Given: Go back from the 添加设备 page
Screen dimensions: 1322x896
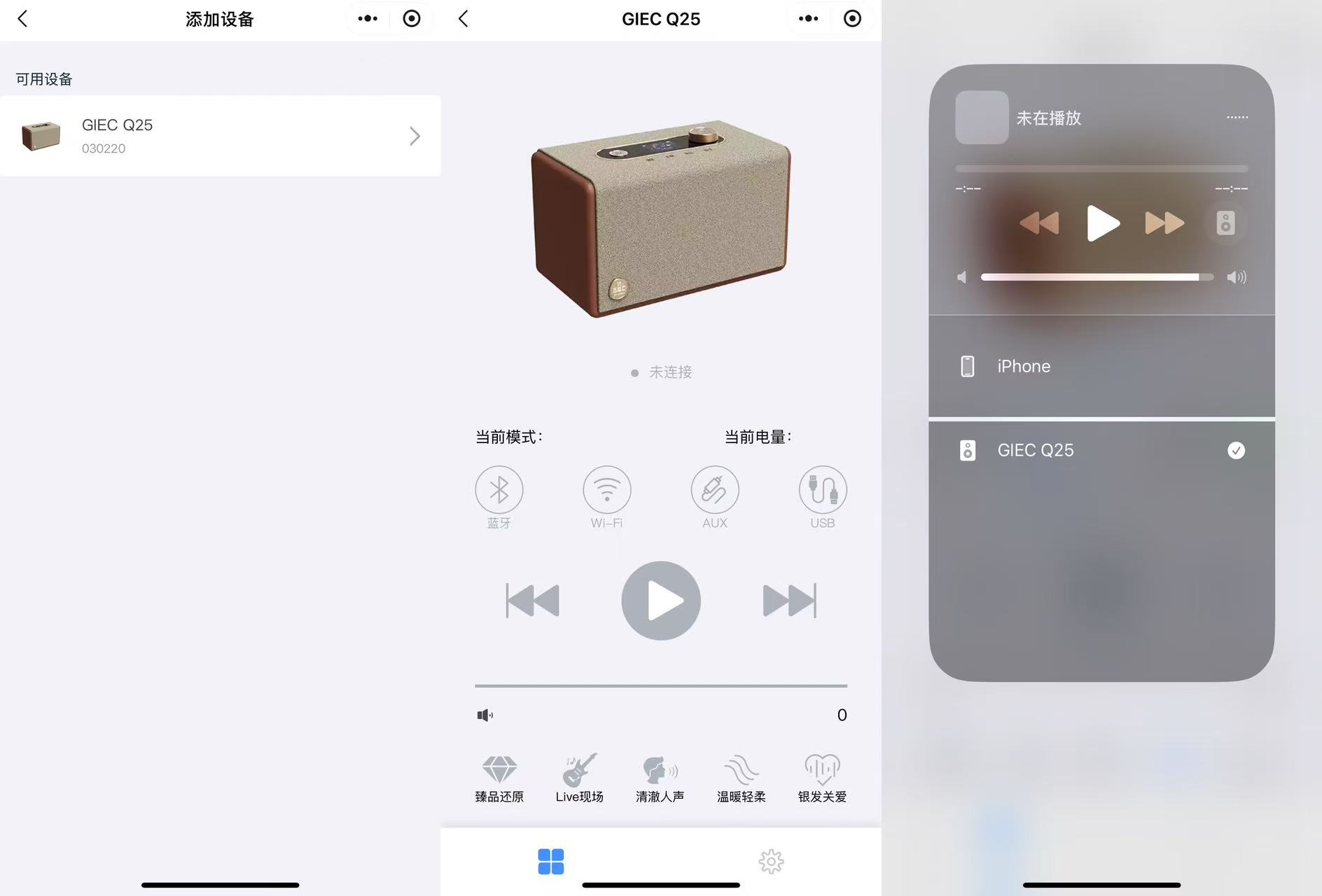Looking at the screenshot, I should pos(23,19).
